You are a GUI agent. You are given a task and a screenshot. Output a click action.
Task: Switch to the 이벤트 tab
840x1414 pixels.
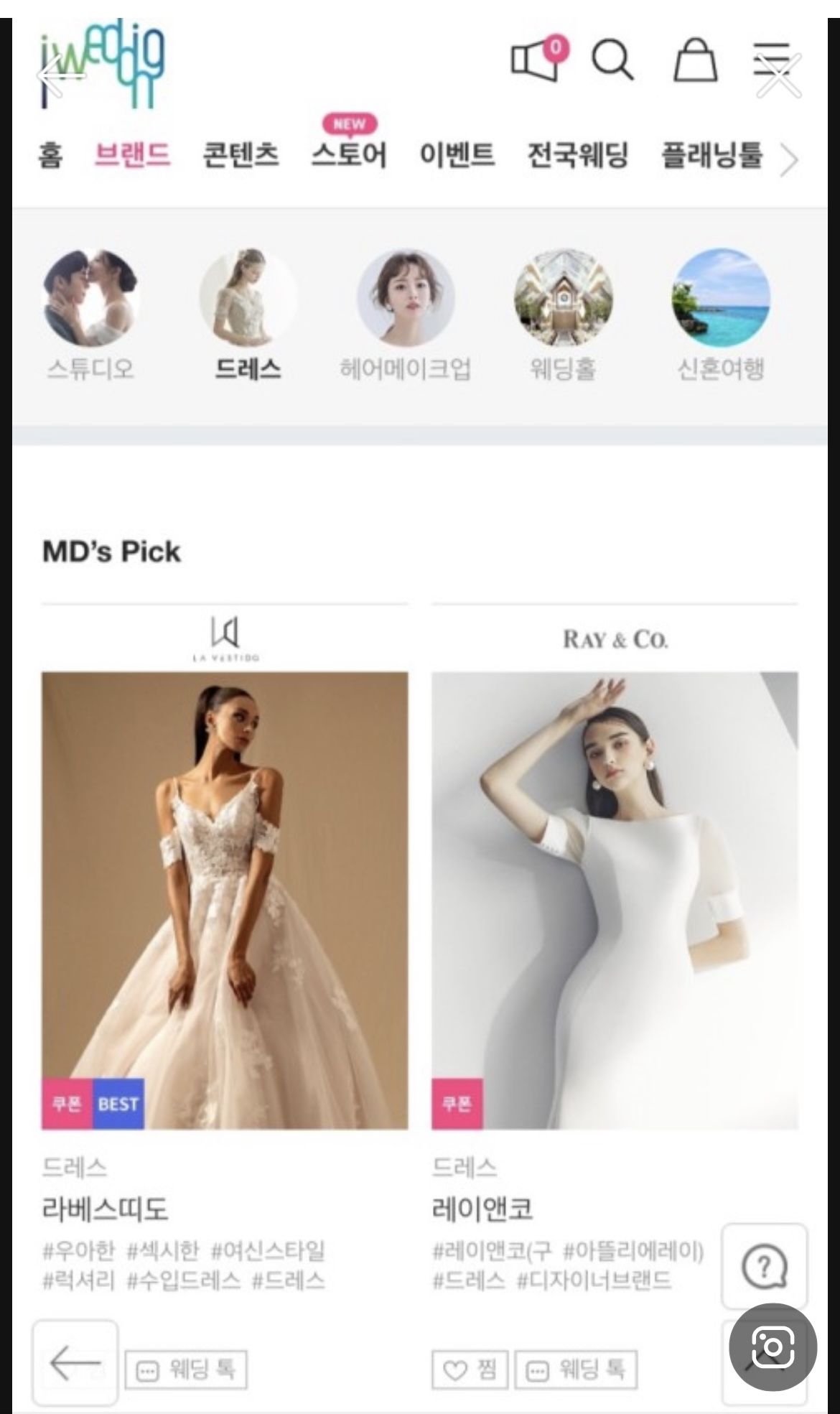click(x=457, y=155)
